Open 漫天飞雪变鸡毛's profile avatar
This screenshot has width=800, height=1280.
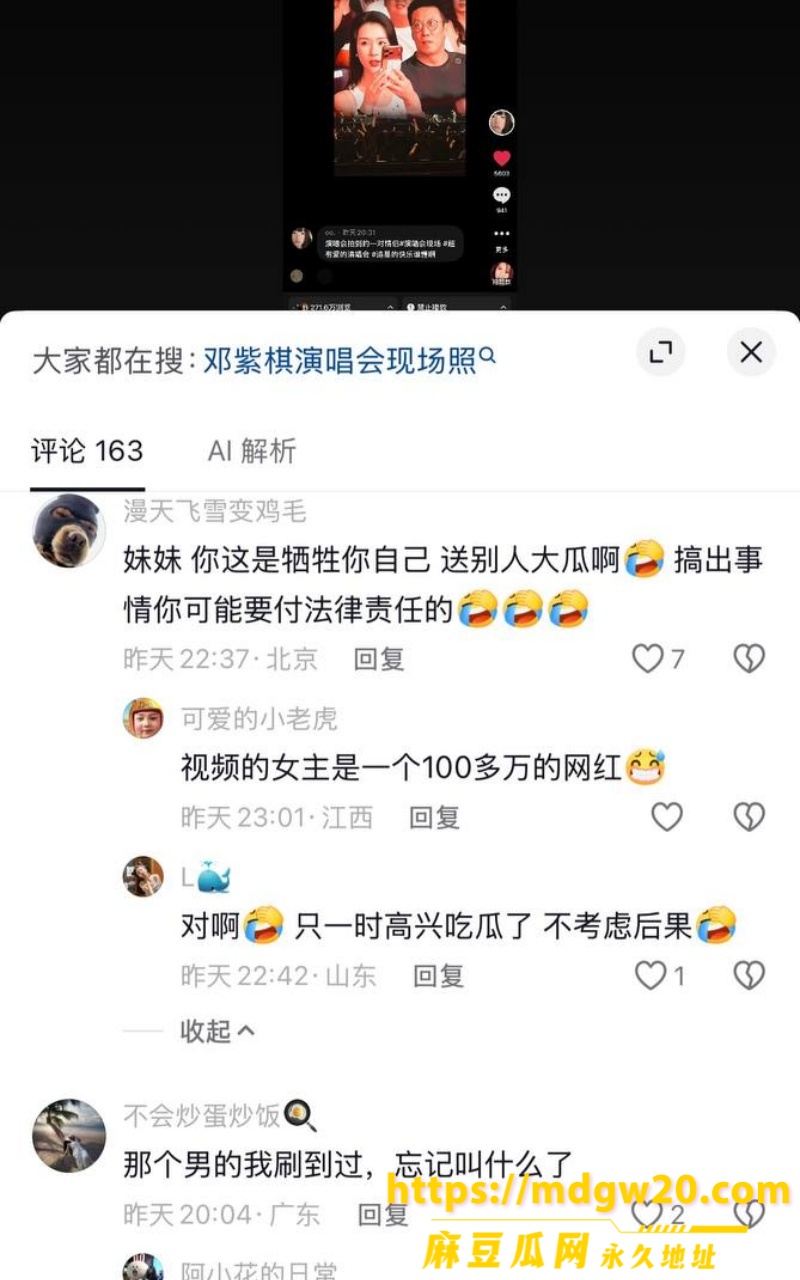tap(69, 530)
